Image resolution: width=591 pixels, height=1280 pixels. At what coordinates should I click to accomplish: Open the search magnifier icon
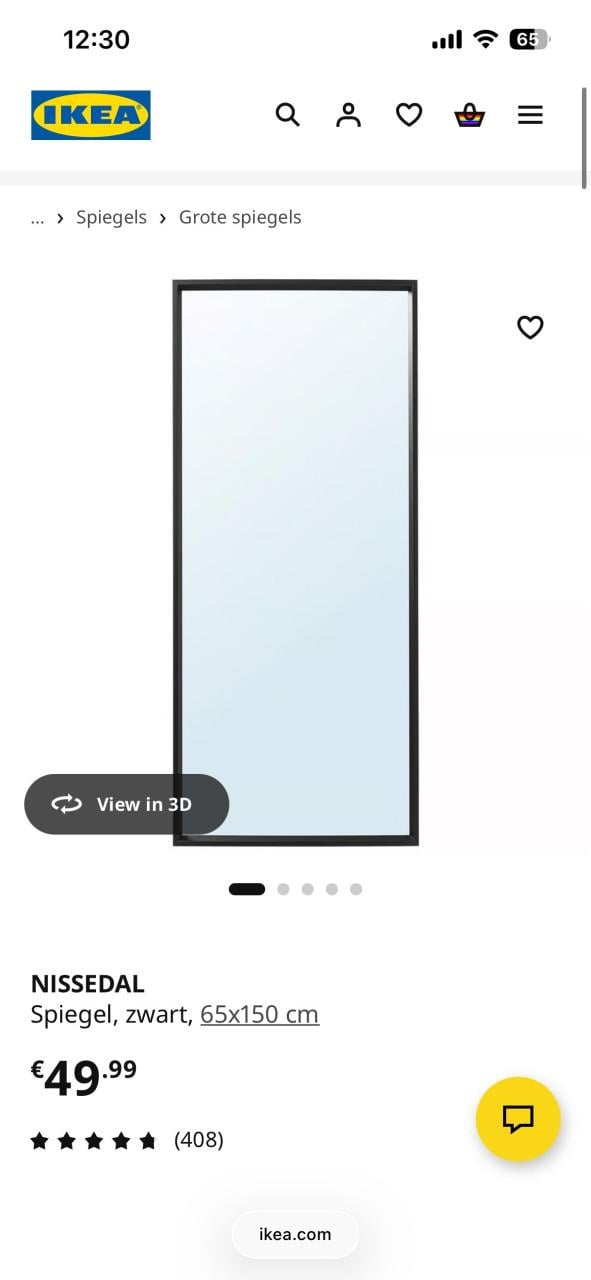(288, 115)
